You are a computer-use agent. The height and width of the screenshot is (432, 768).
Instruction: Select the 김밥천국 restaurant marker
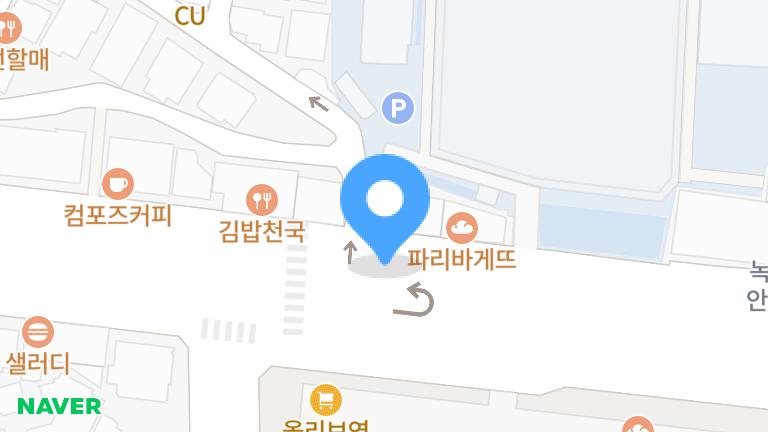coord(261,200)
